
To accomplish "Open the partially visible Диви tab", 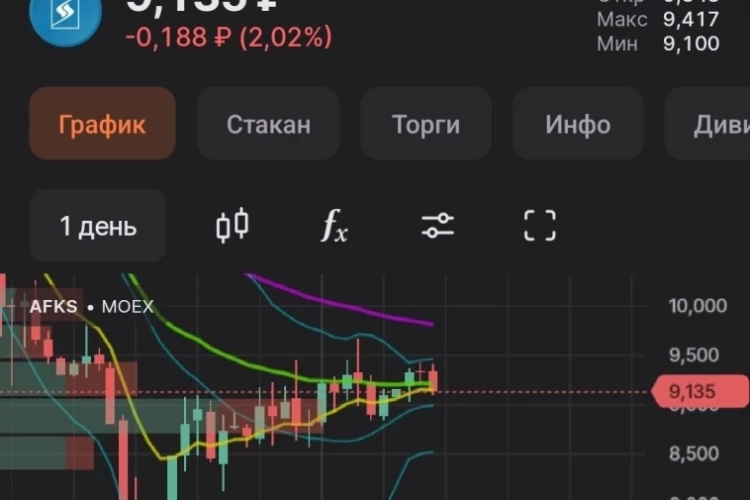I will [x=708, y=123].
